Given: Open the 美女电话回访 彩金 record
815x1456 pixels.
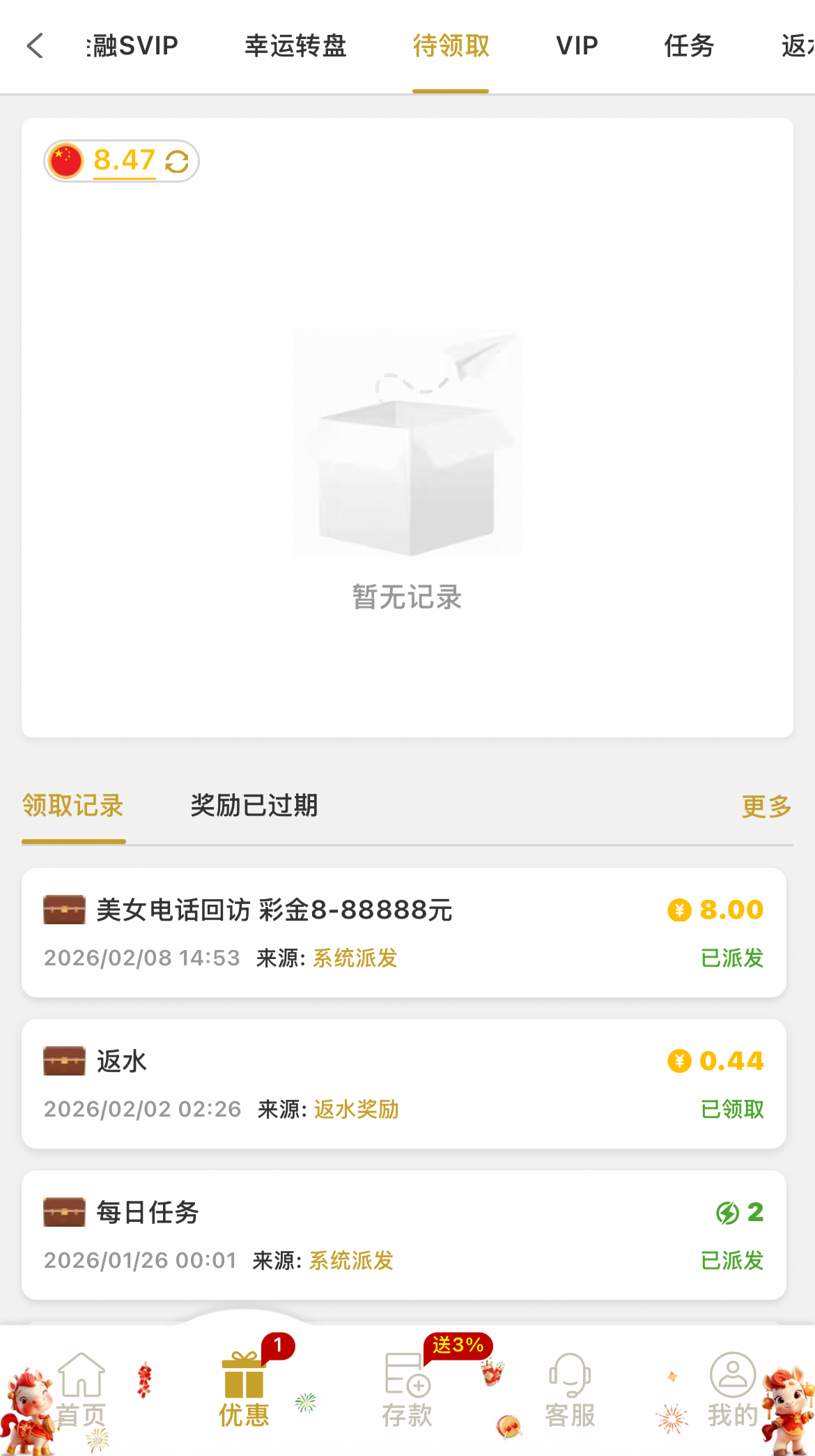Looking at the screenshot, I should 404,932.
